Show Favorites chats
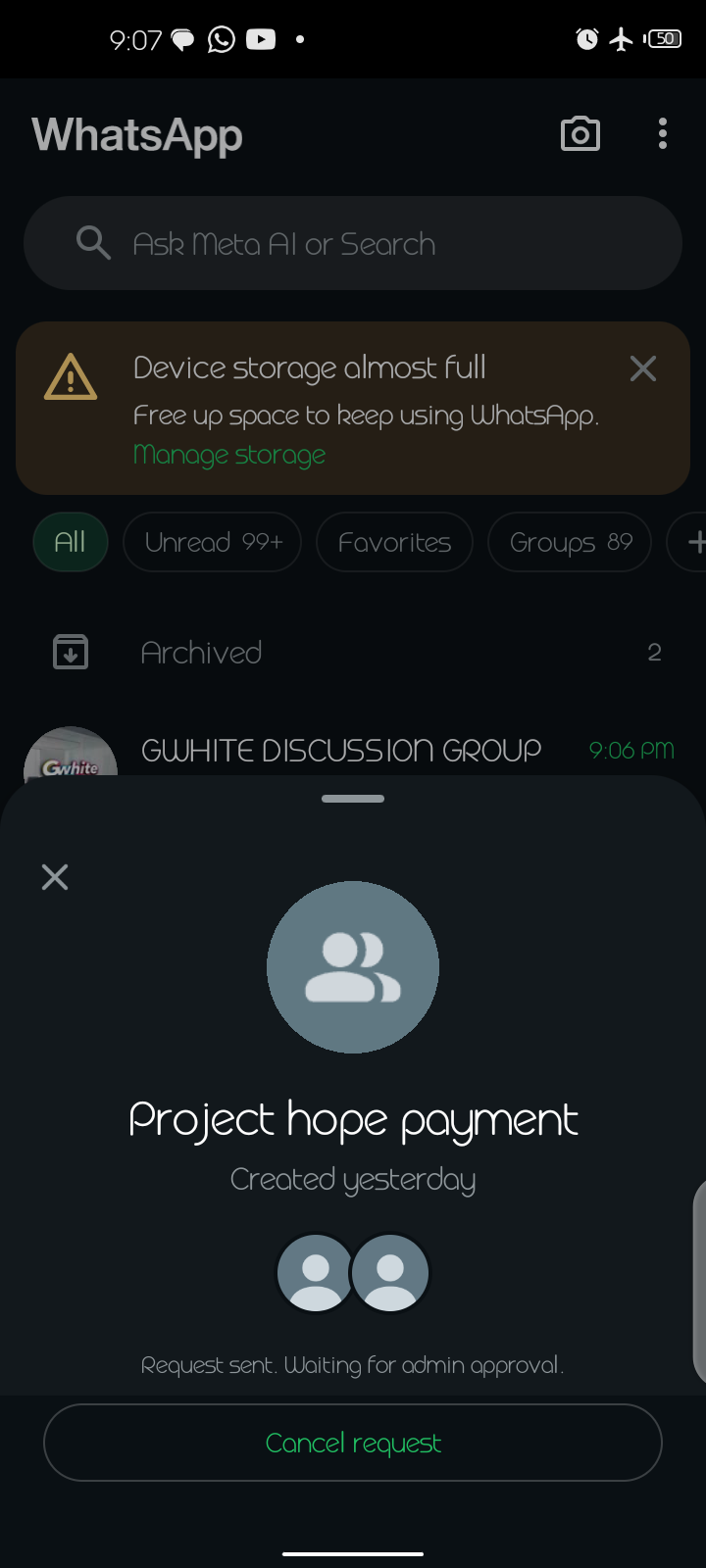Screen dimensions: 706x1568 click(394, 542)
